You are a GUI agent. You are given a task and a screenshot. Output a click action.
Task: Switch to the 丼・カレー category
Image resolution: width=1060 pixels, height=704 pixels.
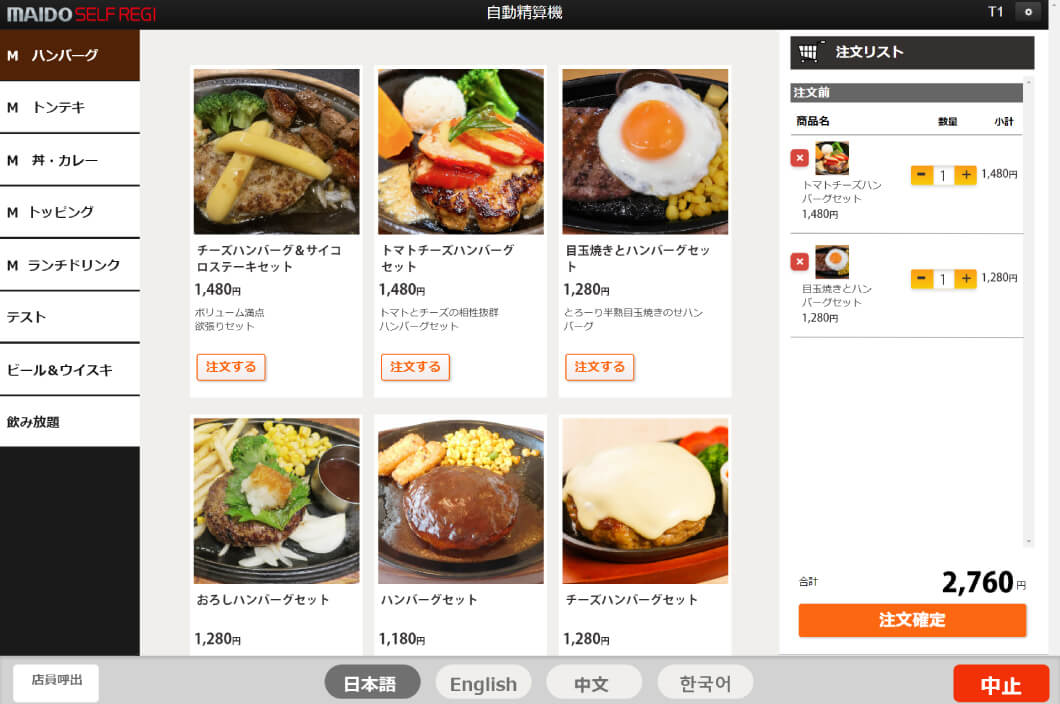(x=69, y=160)
